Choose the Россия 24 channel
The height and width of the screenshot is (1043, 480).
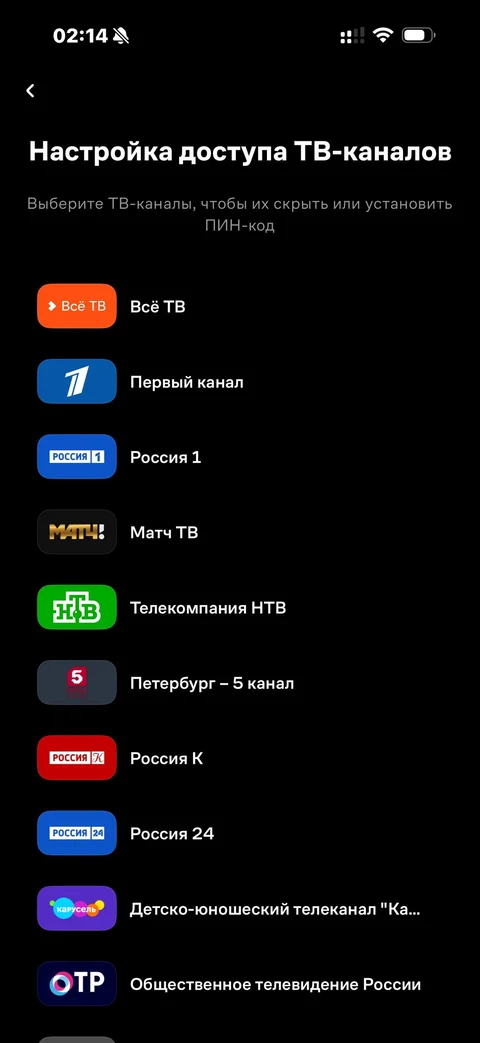pyautogui.click(x=240, y=832)
